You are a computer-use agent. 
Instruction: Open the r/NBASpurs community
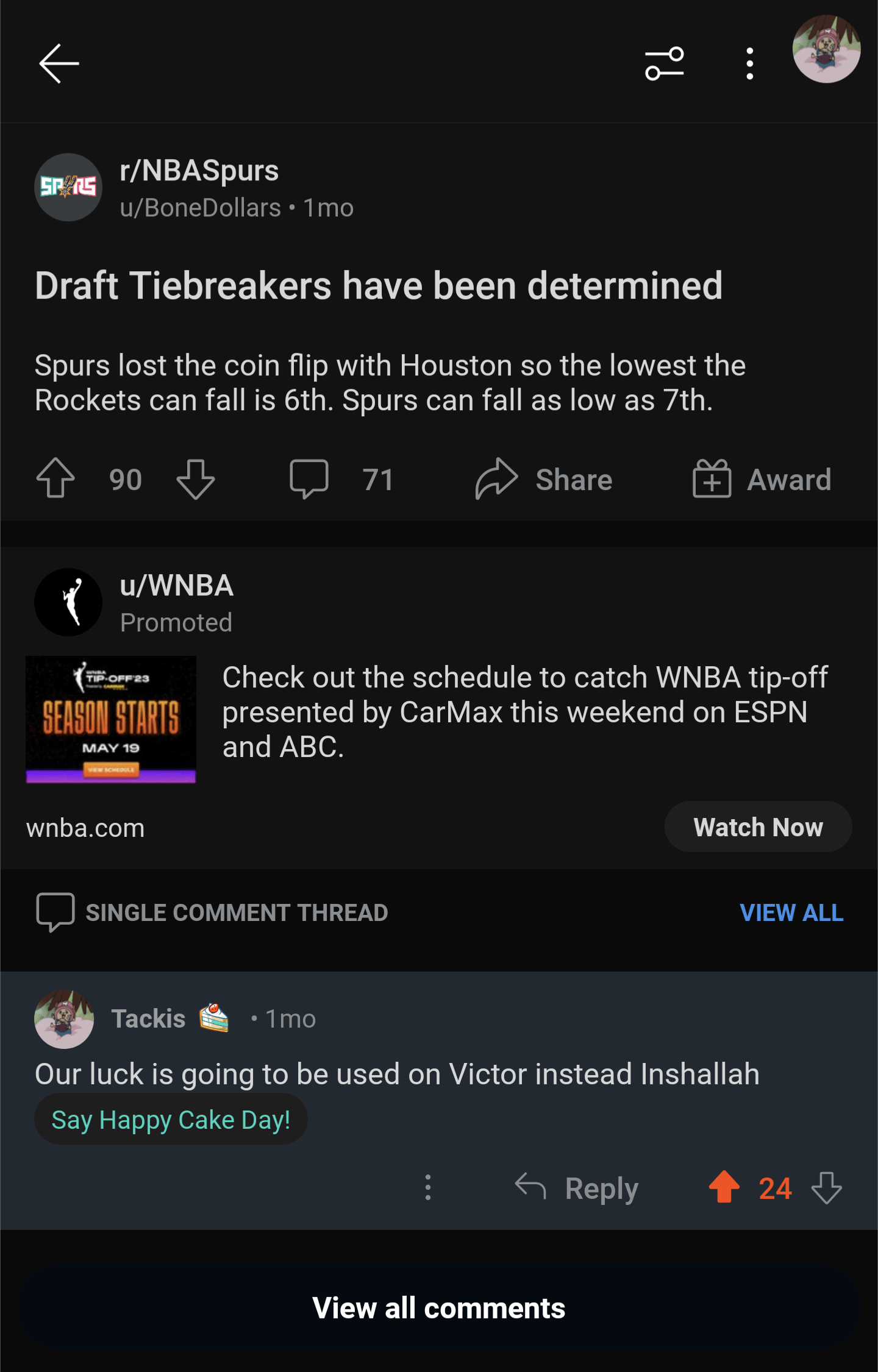[199, 171]
